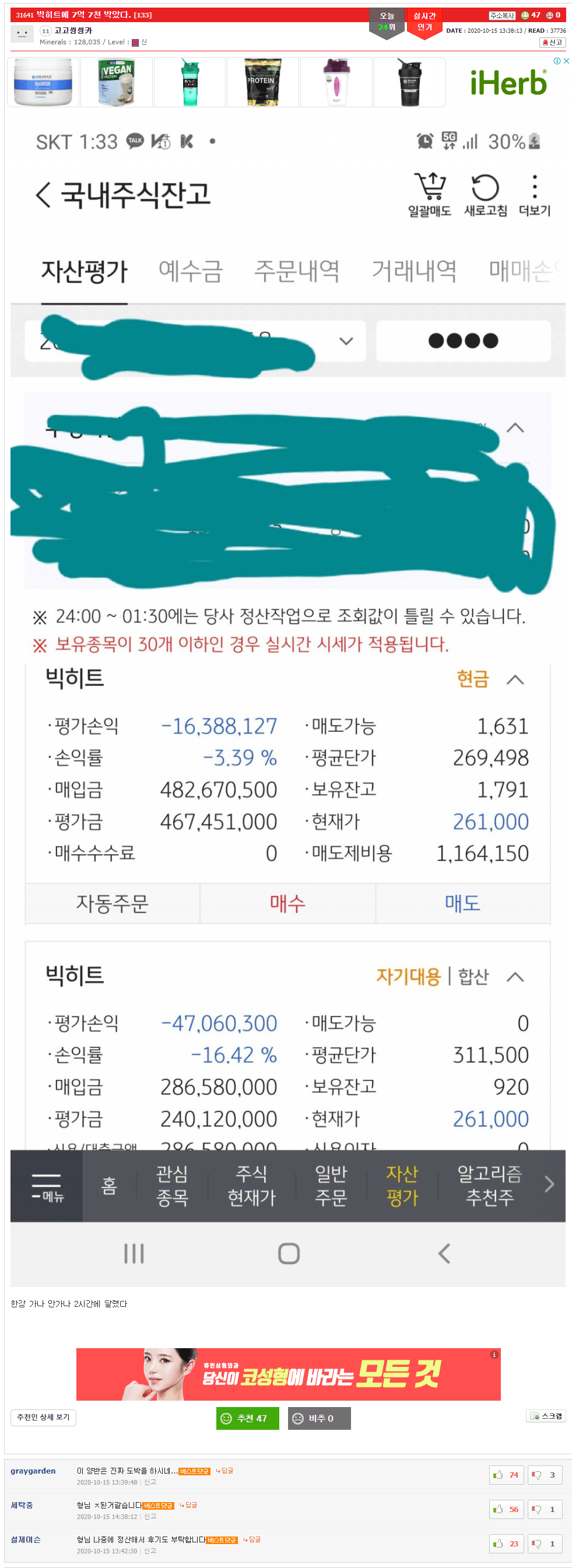This screenshot has width=572, height=1568.
Task: Open the VEGAN protein ad product
Action: (117, 83)
